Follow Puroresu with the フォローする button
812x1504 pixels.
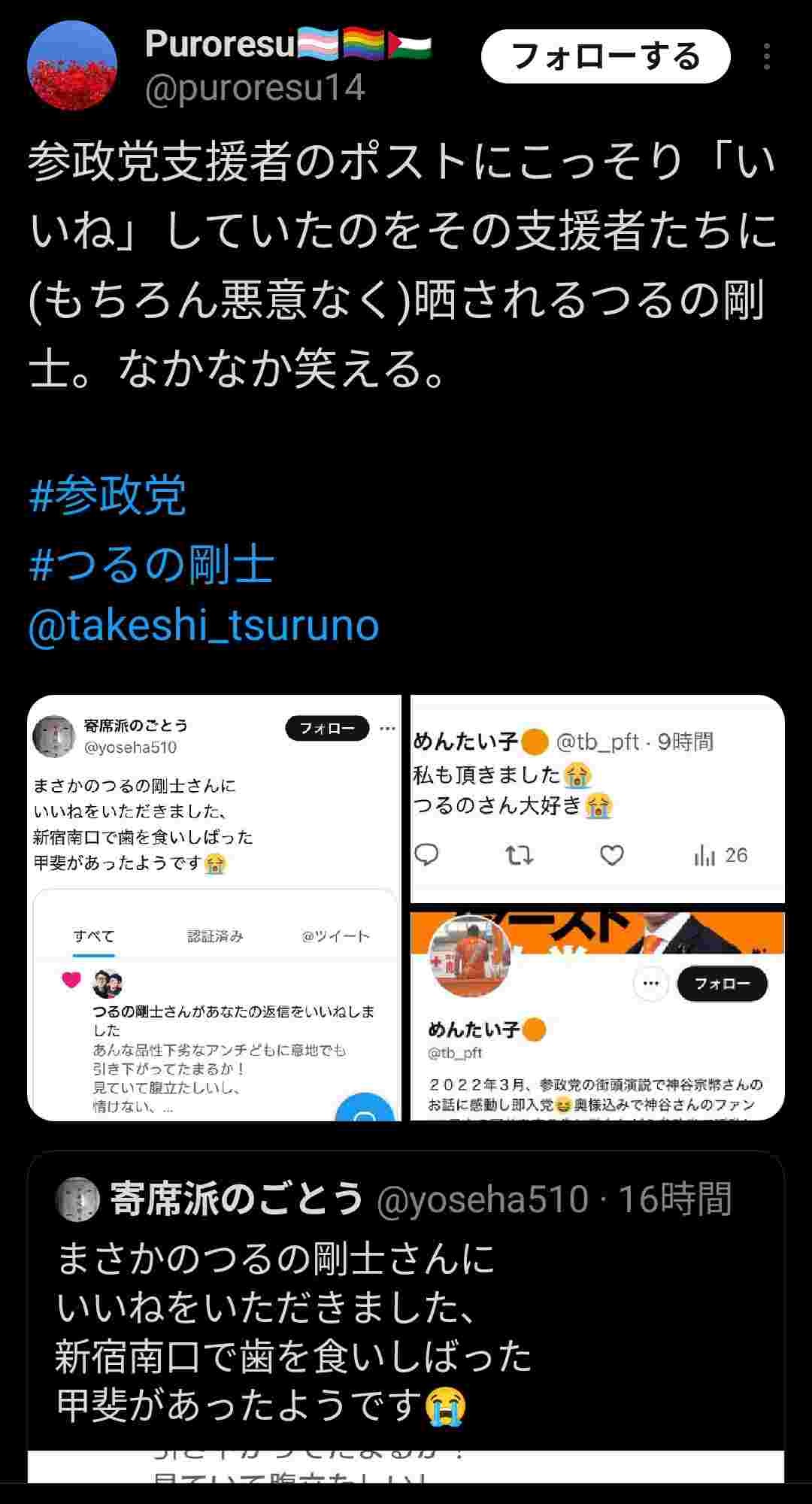pyautogui.click(x=605, y=57)
